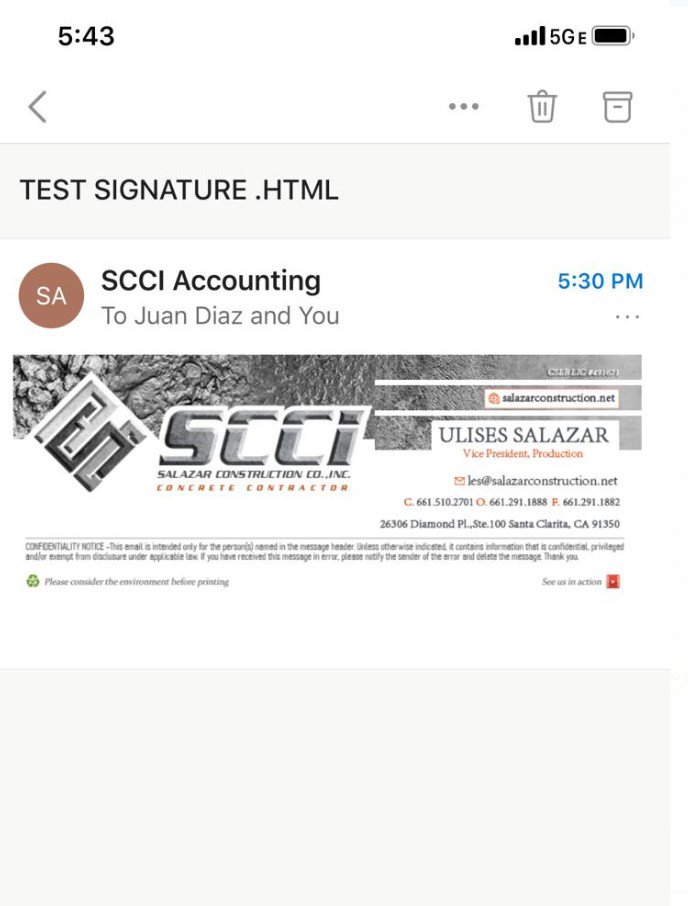The image size is (688, 906).
Task: Expand recipients "To Juan Diaz and You"
Action: [x=220, y=316]
